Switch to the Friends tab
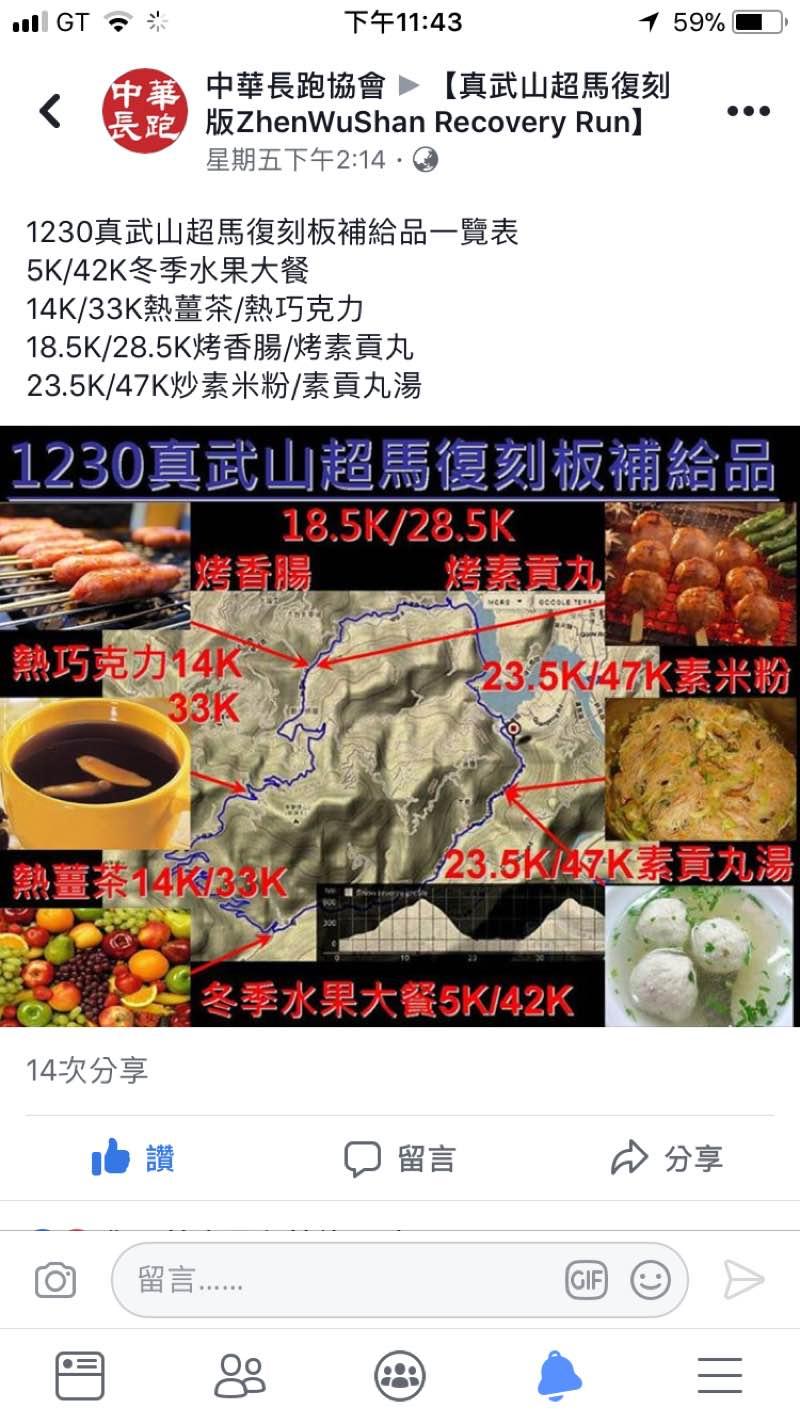The width and height of the screenshot is (800, 1423). 240,1376
